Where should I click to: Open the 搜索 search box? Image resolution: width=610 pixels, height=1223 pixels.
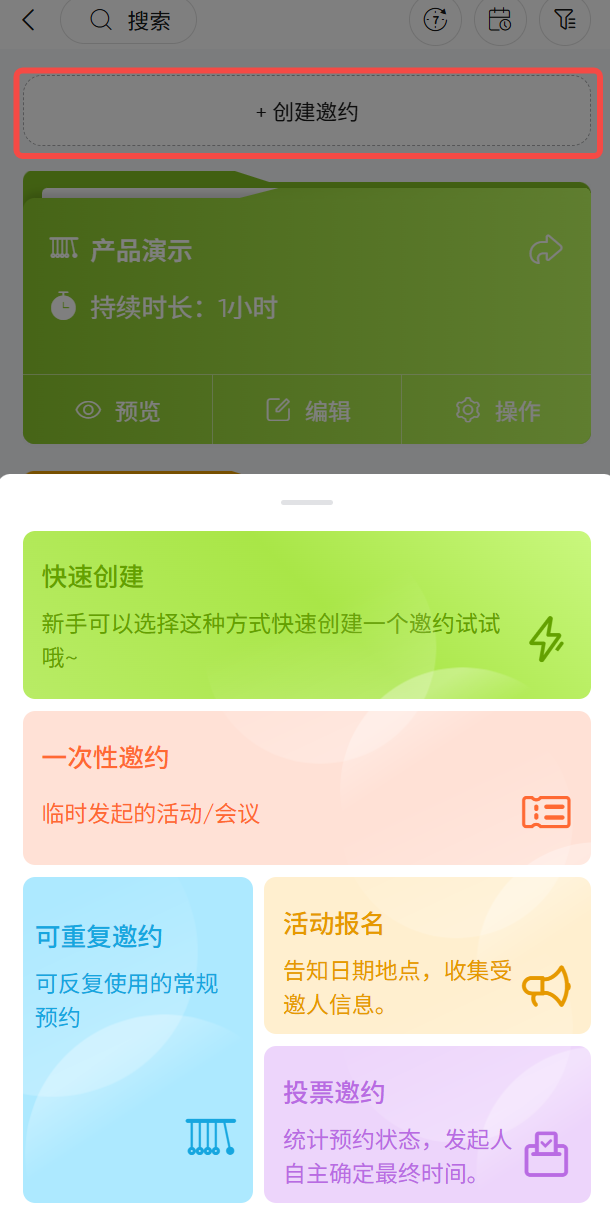point(128,20)
